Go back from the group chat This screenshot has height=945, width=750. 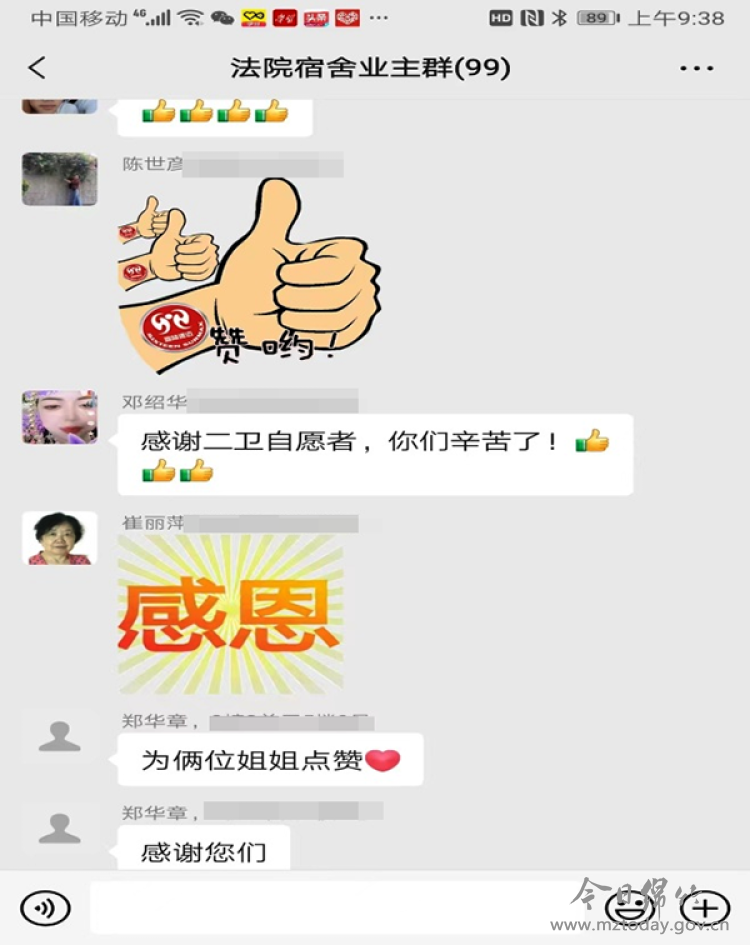coord(37,68)
